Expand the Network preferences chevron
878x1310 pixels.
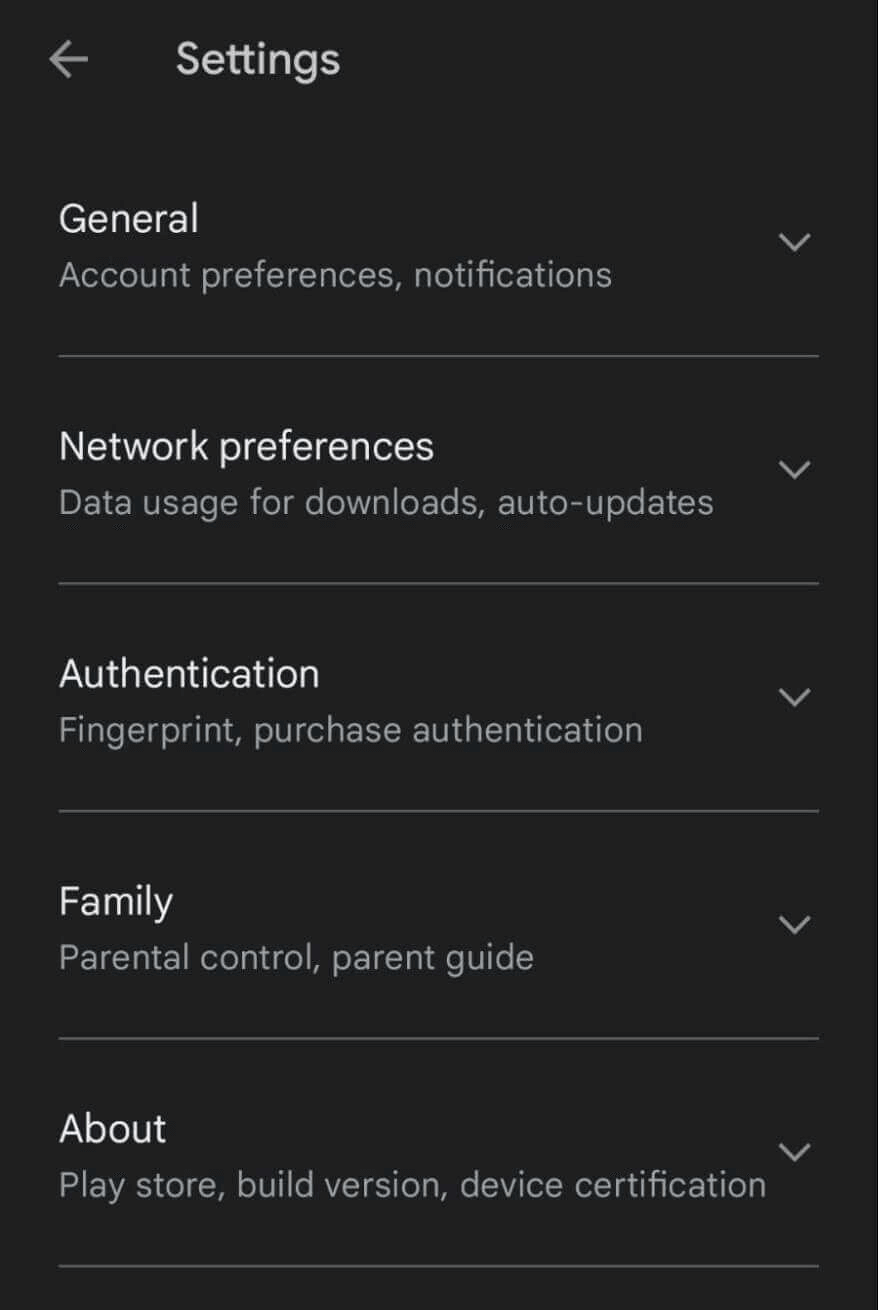click(795, 469)
